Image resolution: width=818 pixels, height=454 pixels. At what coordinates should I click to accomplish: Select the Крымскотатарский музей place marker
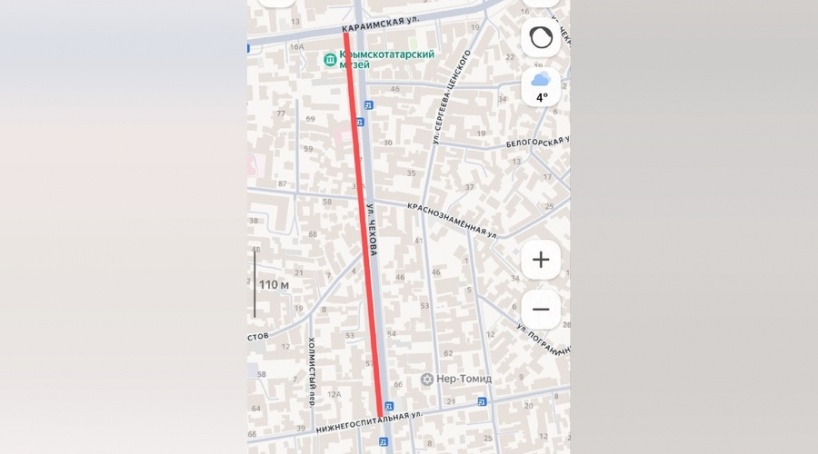click(x=328, y=60)
